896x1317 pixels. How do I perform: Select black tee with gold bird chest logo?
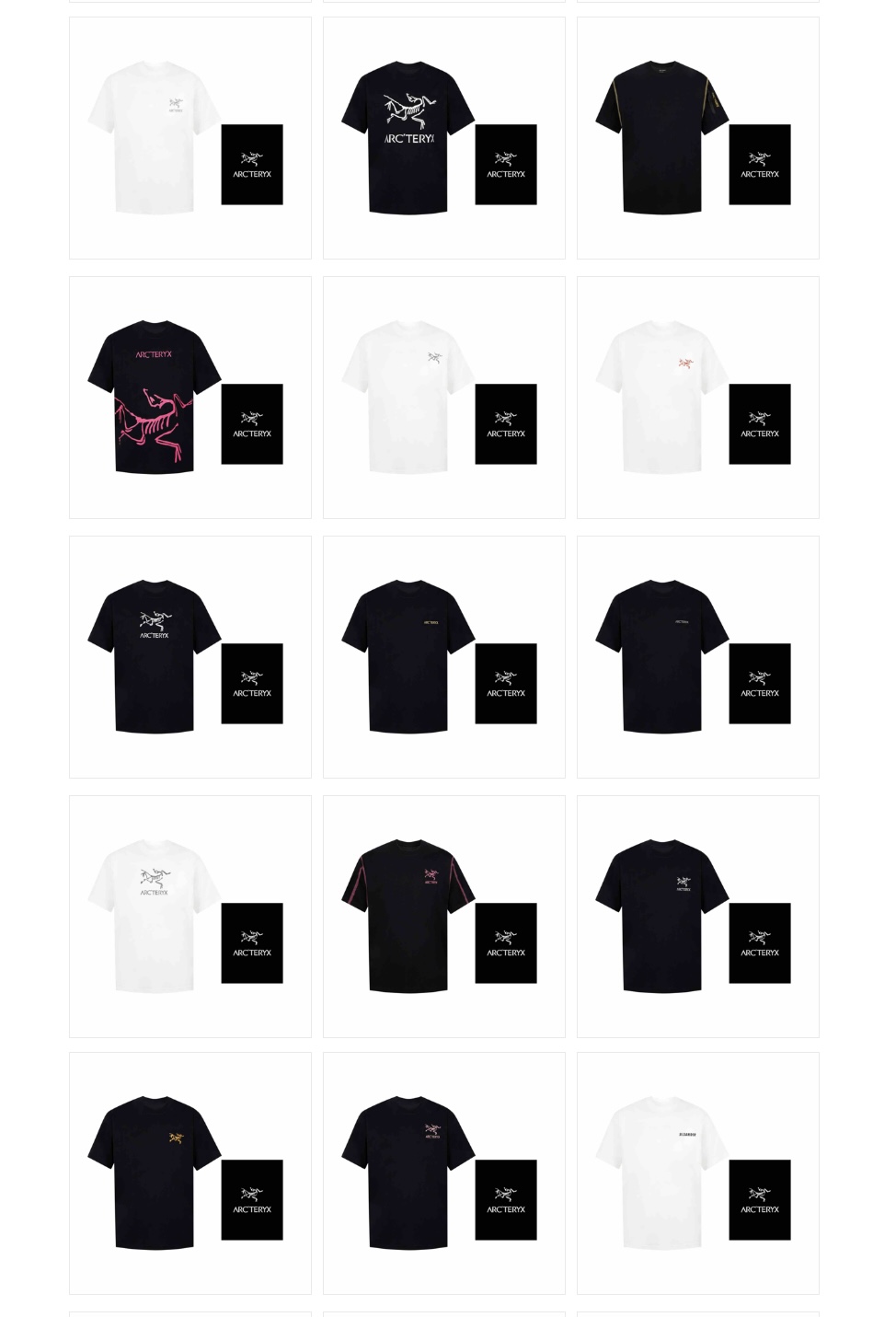pyautogui.click(x=155, y=1173)
